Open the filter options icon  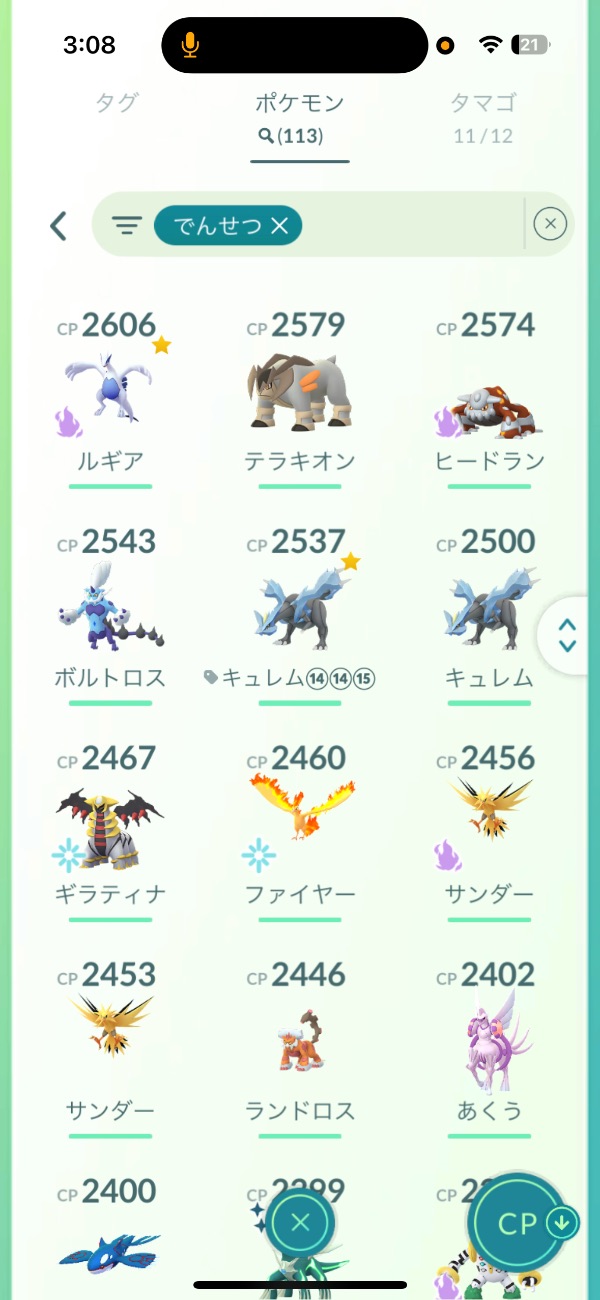126,226
